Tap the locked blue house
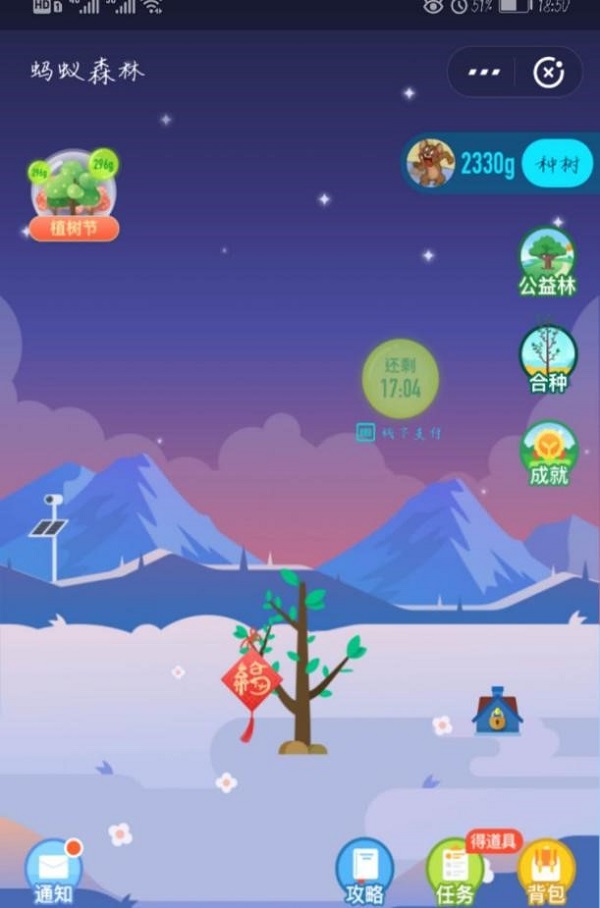The height and width of the screenshot is (908, 600). tap(497, 711)
